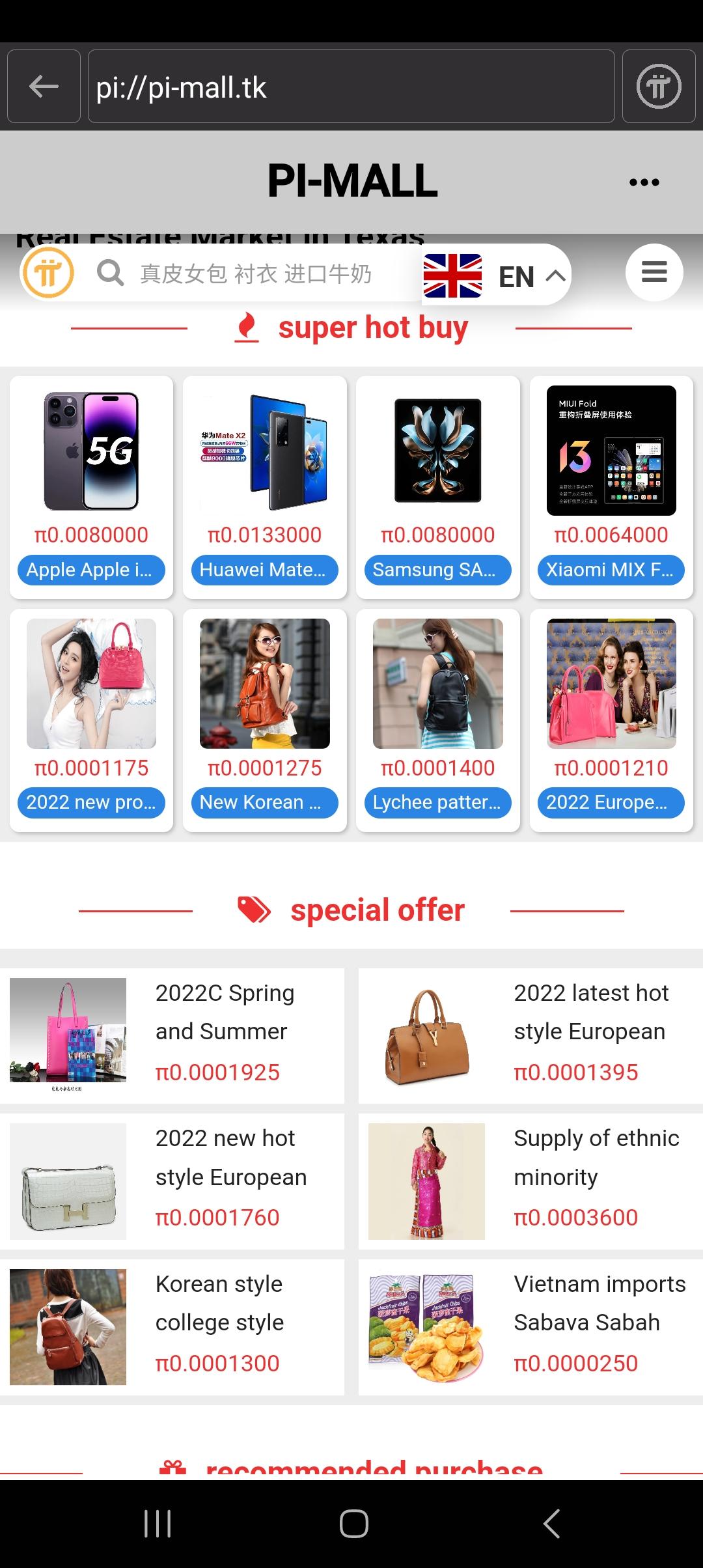Tap the pi://pi-mall.tk address bar
Screen dimensions: 703x1568
coord(351,87)
